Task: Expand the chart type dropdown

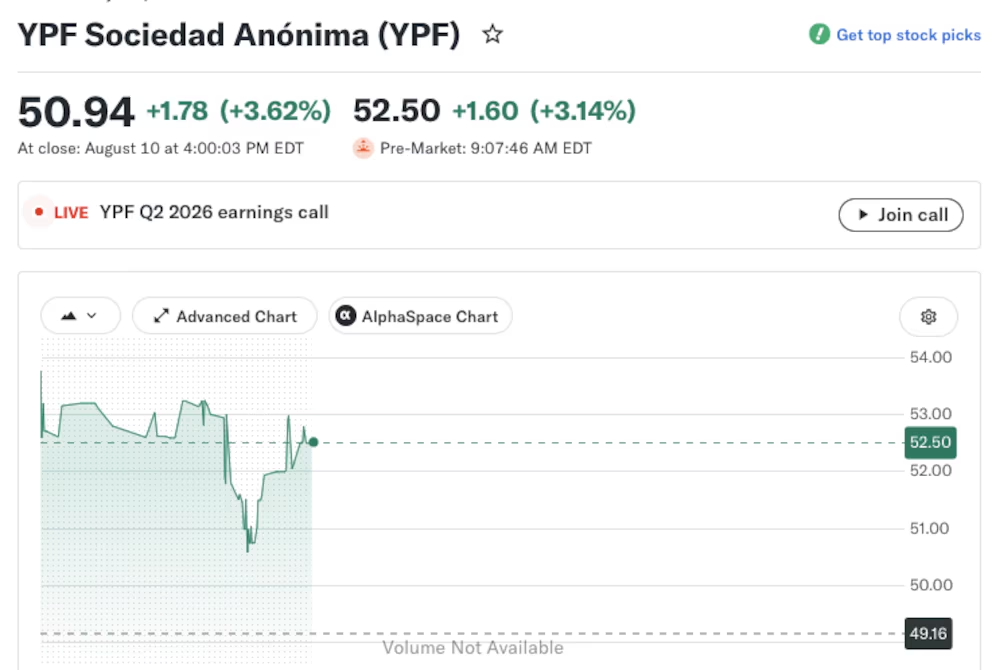Action: 80,316
